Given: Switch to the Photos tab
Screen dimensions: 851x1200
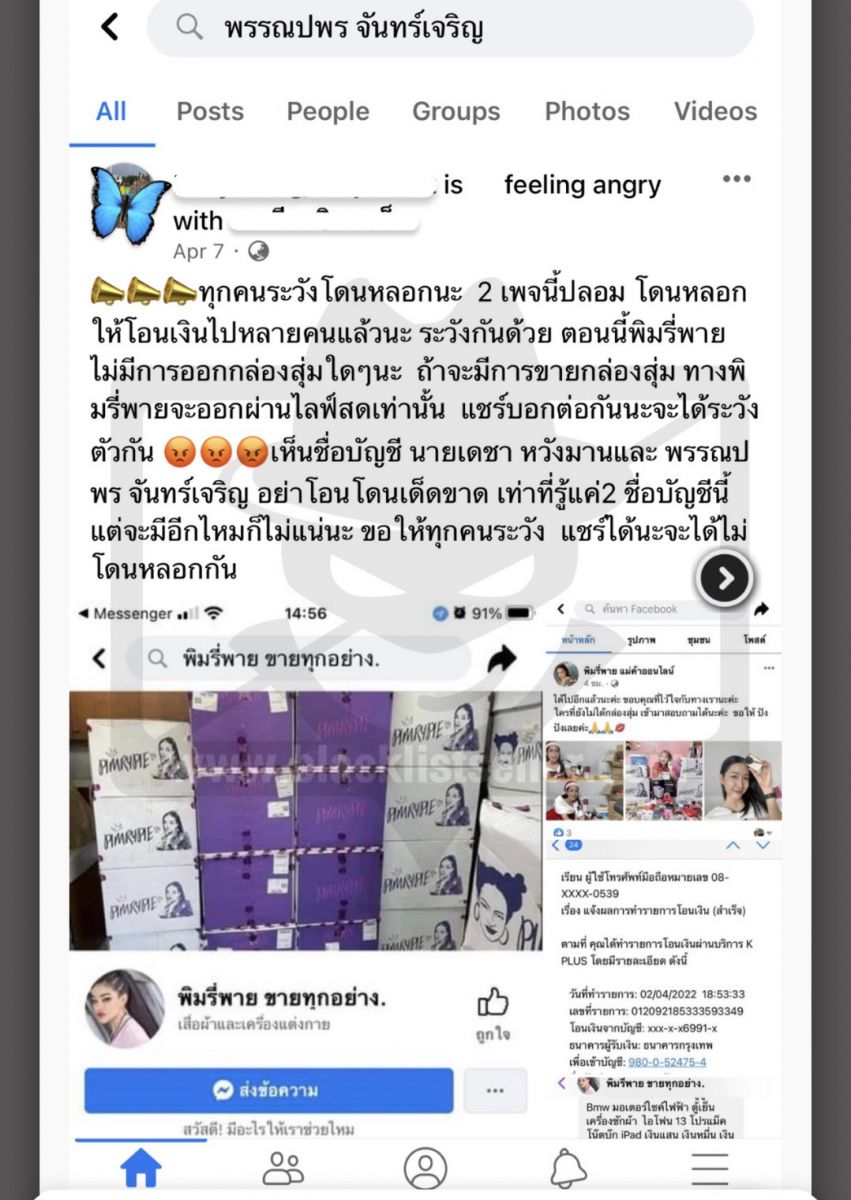Looking at the screenshot, I should coord(587,111).
